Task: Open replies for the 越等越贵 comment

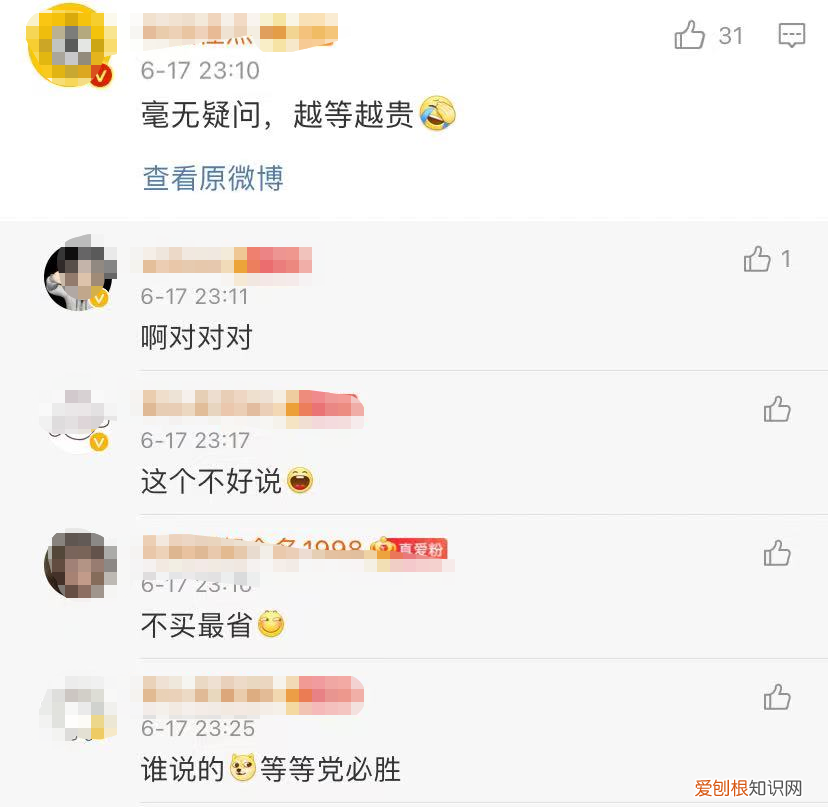Action: [x=791, y=37]
